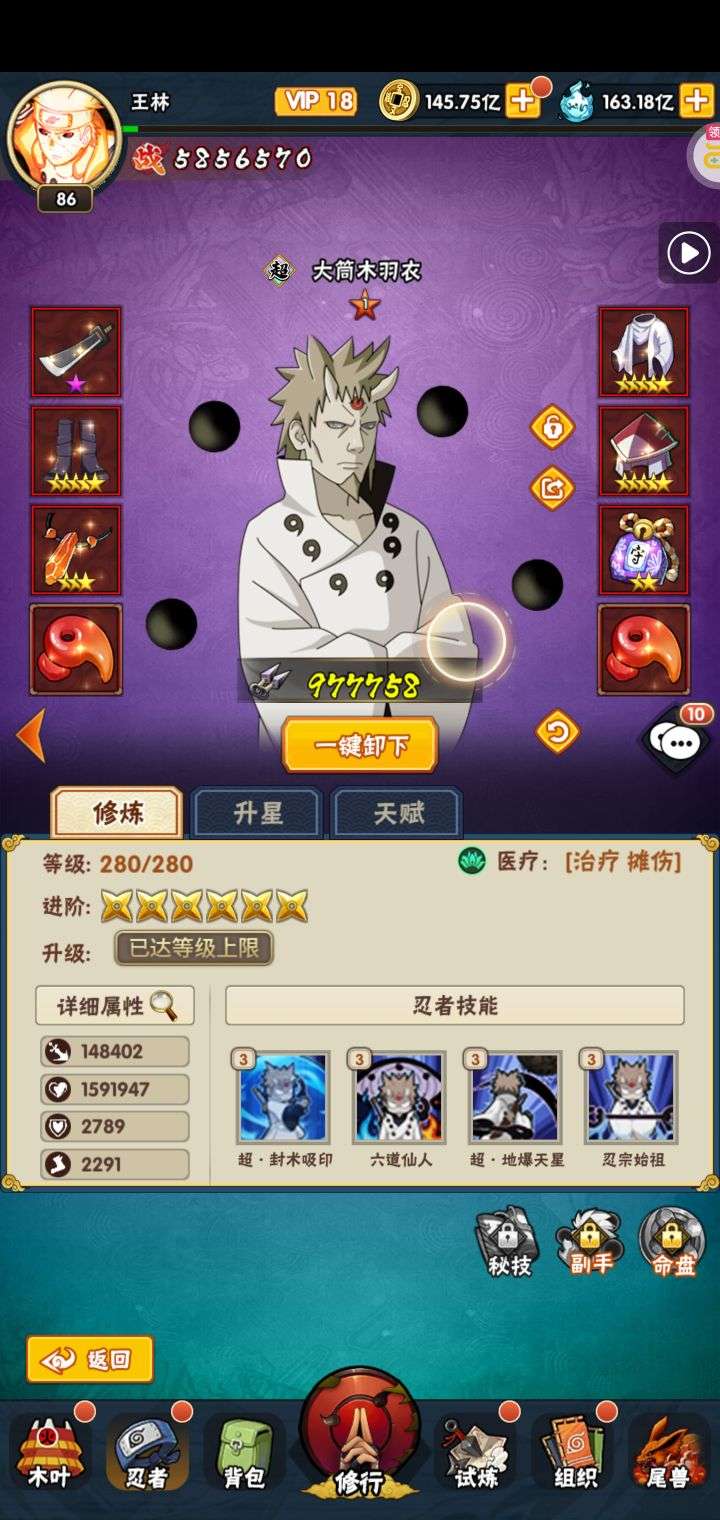
Task: Tap the 返回 button
Action: pos(90,1359)
